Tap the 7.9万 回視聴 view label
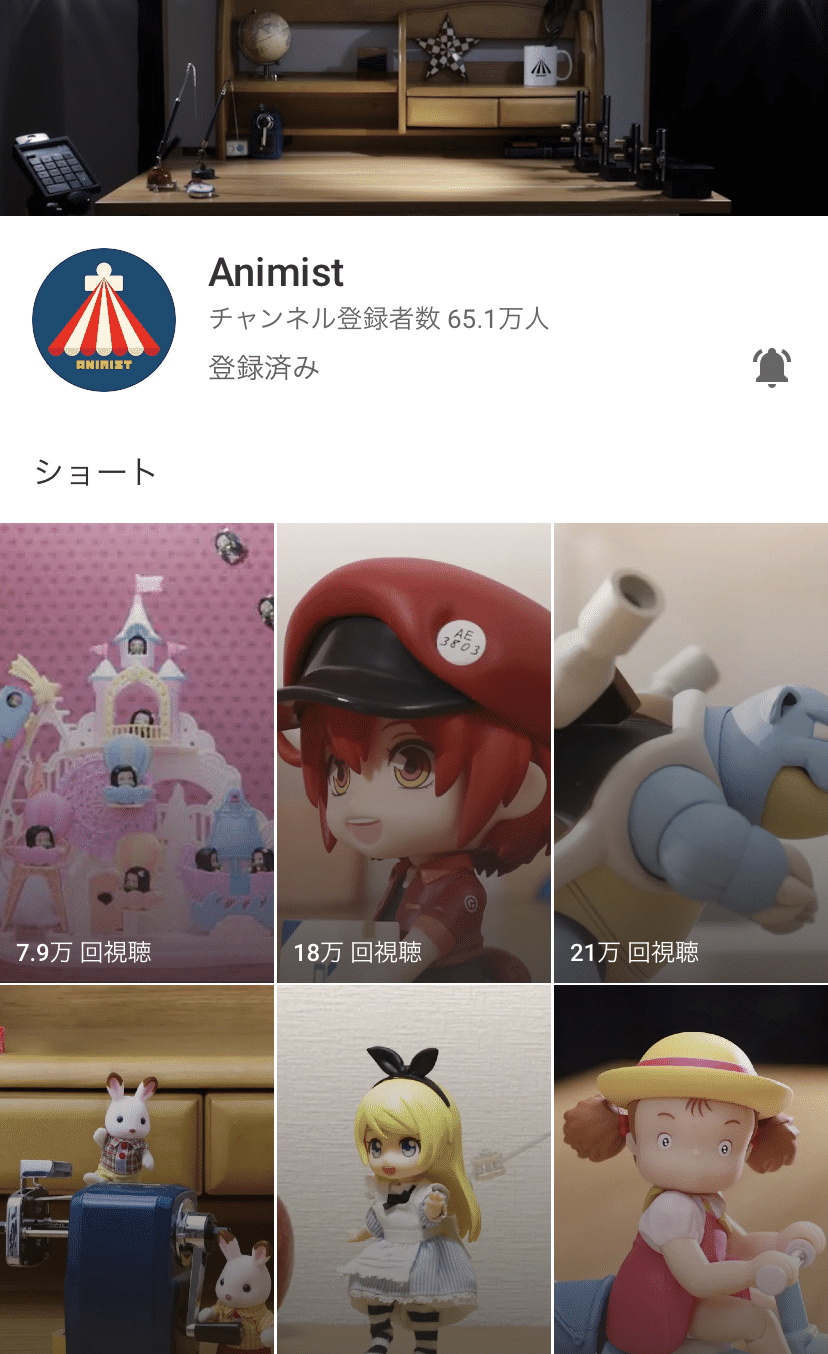The height and width of the screenshot is (1354, 828). click(x=80, y=952)
